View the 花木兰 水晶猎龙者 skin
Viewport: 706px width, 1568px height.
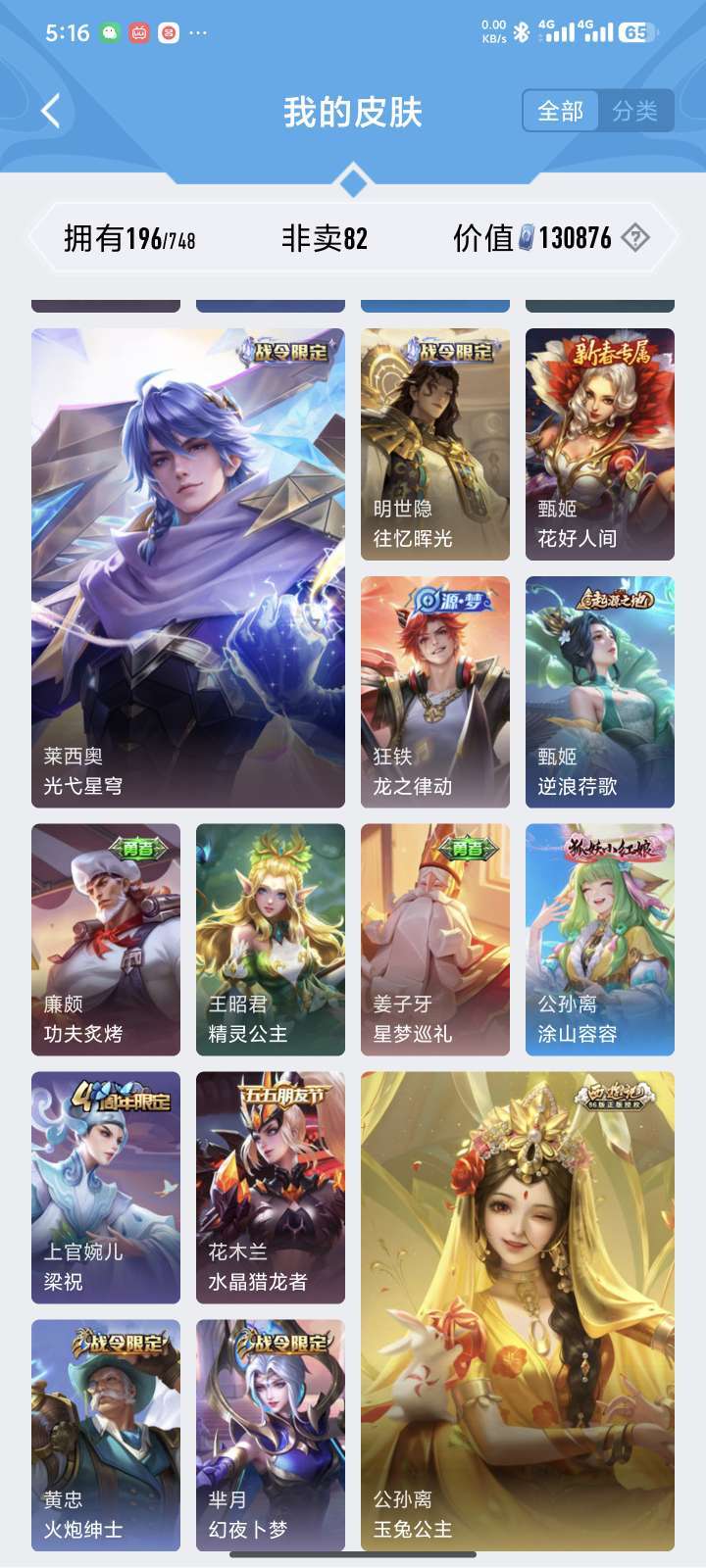pos(271,1188)
